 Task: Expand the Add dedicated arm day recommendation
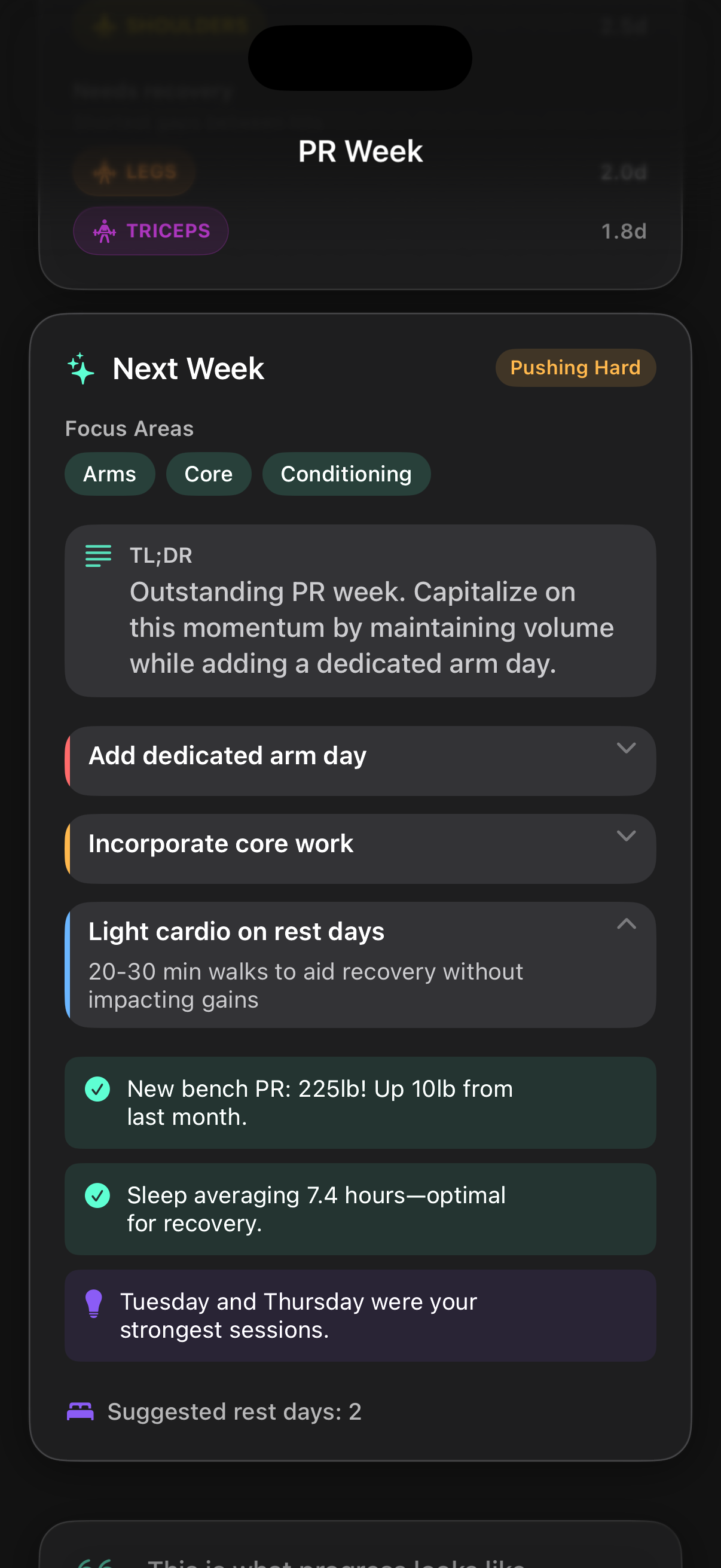pos(627,749)
